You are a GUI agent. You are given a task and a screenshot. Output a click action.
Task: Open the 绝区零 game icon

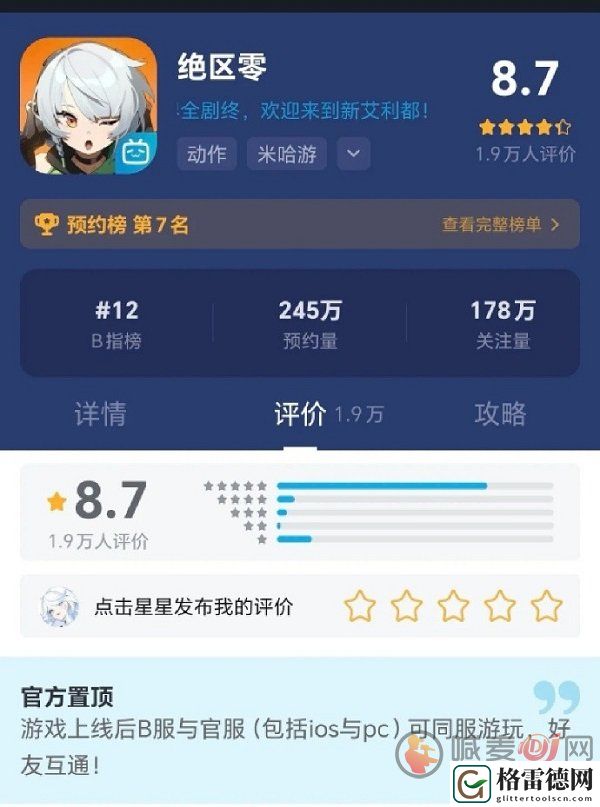point(84,105)
